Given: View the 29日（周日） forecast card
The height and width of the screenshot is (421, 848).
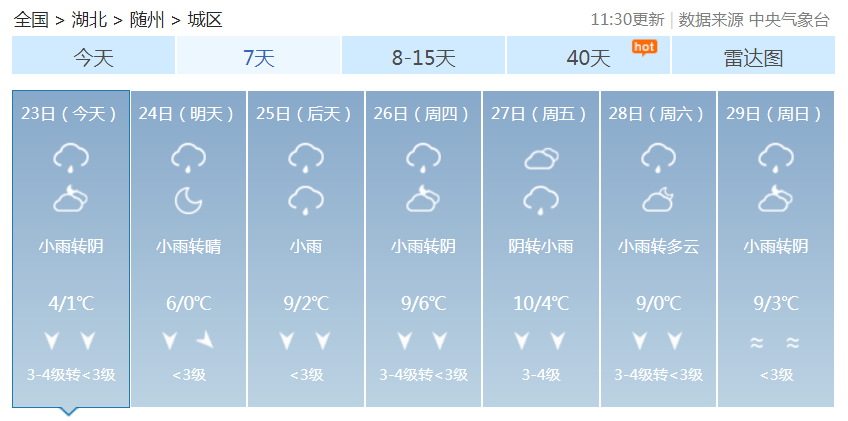Looking at the screenshot, I should click(775, 248).
